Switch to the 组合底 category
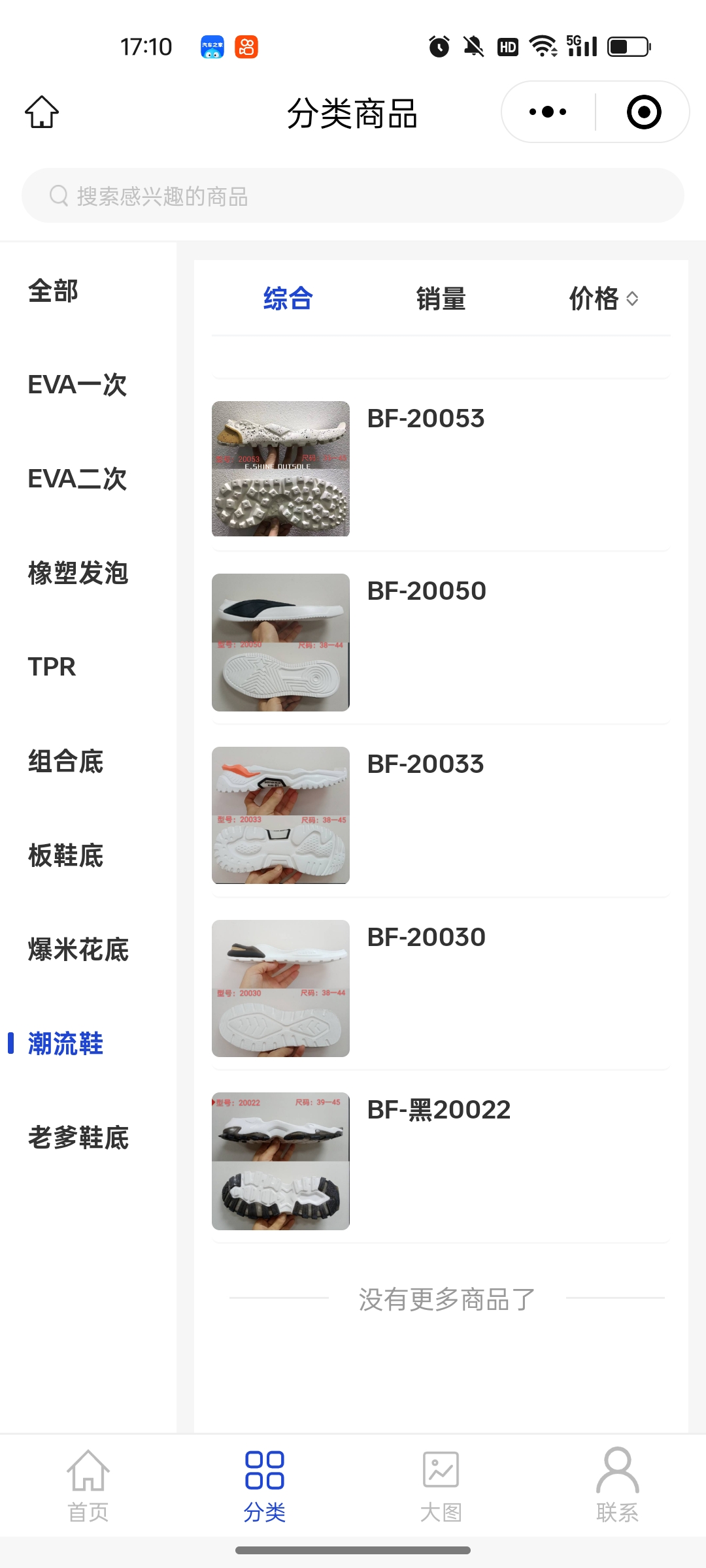The image size is (706, 1568). pos(65,761)
